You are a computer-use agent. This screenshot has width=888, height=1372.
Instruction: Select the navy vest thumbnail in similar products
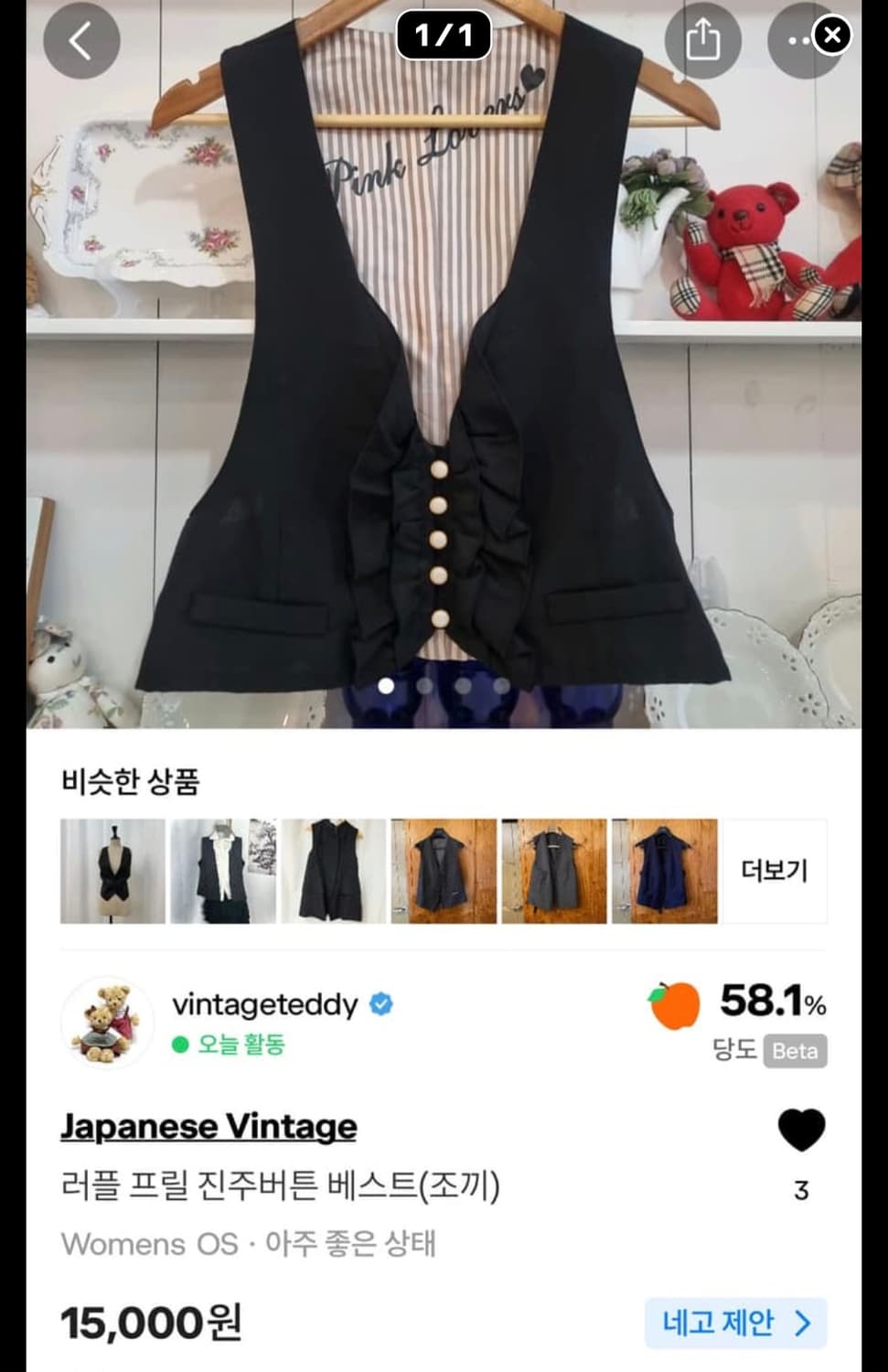[664, 870]
